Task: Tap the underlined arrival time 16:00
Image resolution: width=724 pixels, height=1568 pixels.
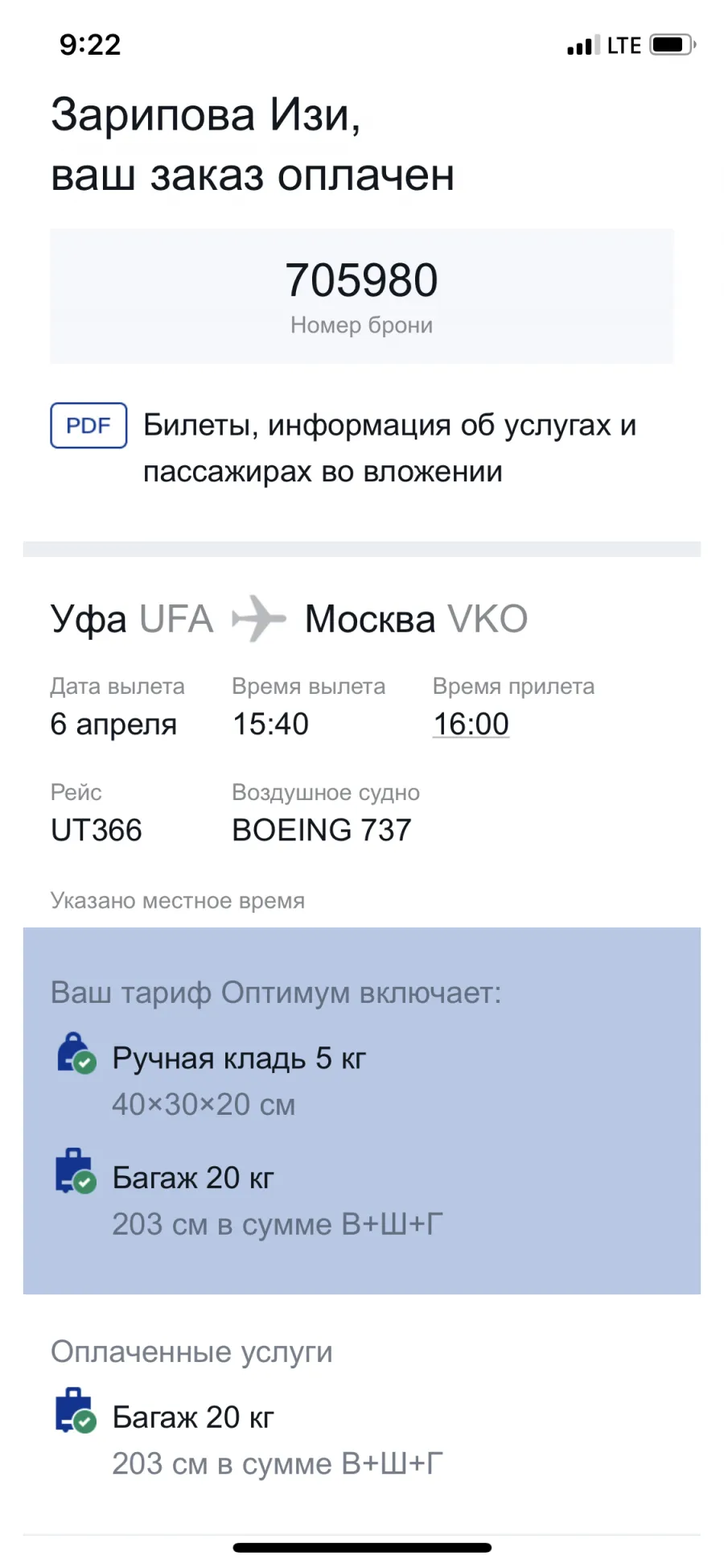Action: coord(471,724)
